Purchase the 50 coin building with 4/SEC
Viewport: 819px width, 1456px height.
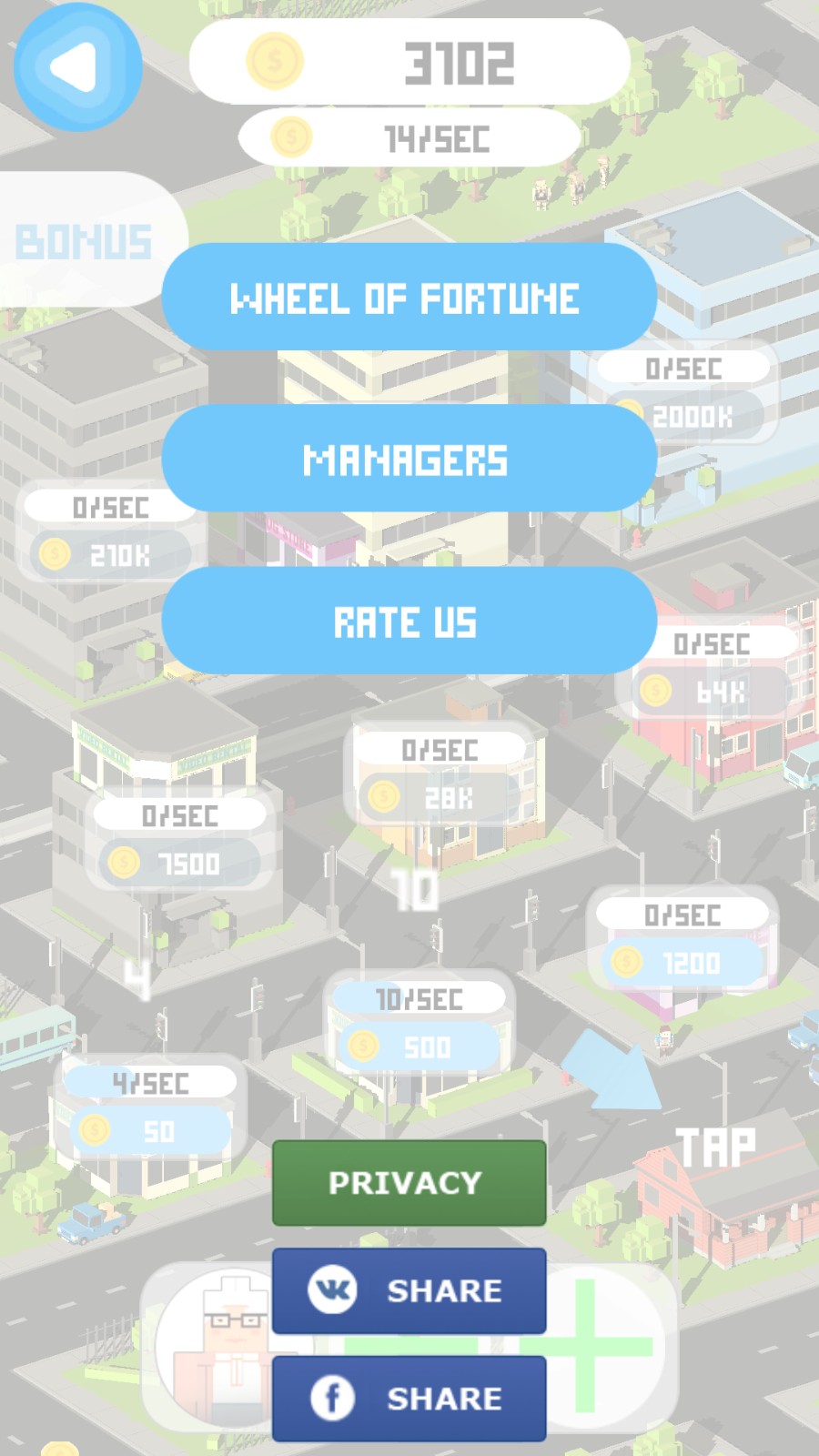[x=148, y=1130]
